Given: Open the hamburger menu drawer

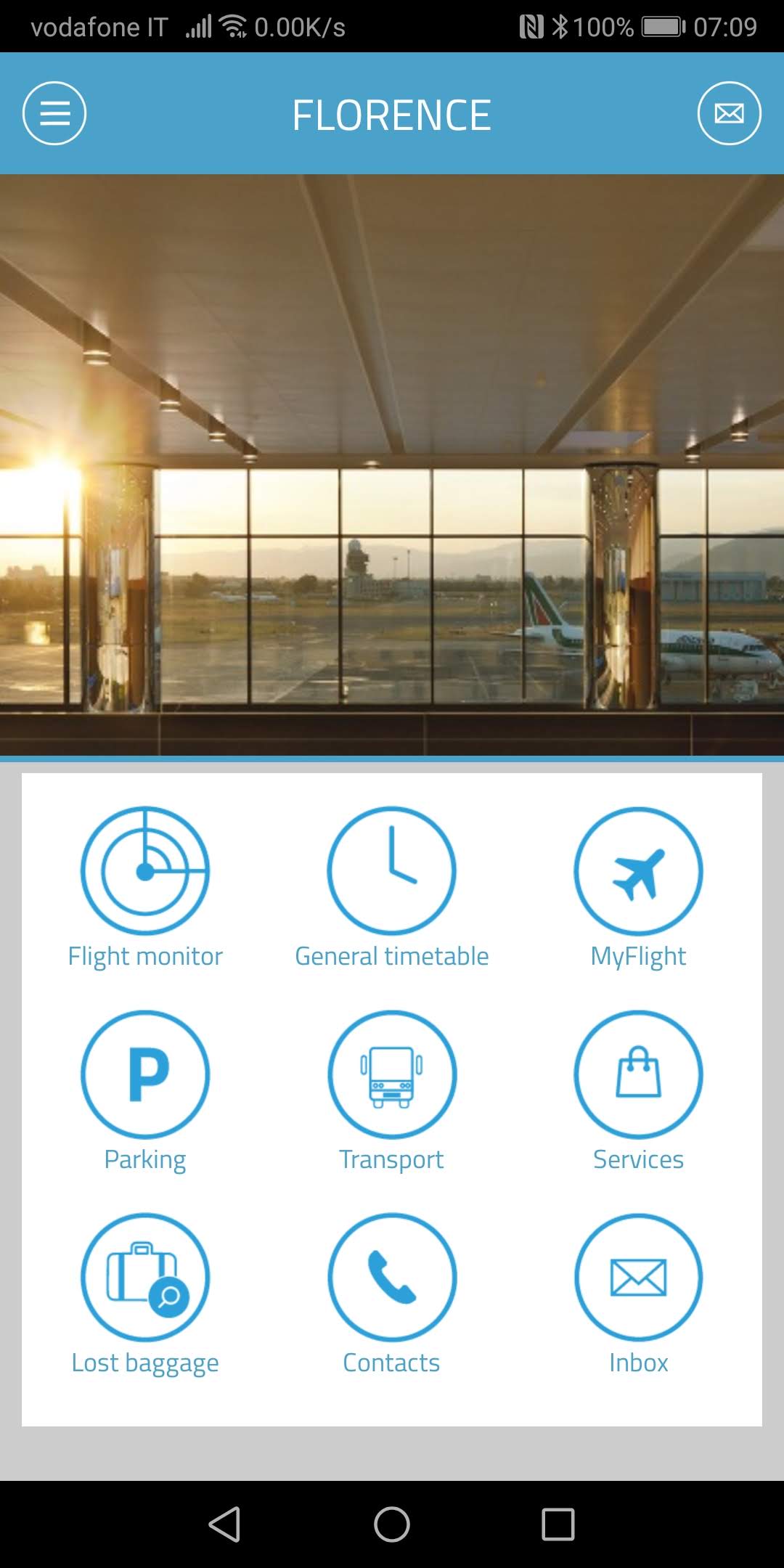Looking at the screenshot, I should [54, 113].
